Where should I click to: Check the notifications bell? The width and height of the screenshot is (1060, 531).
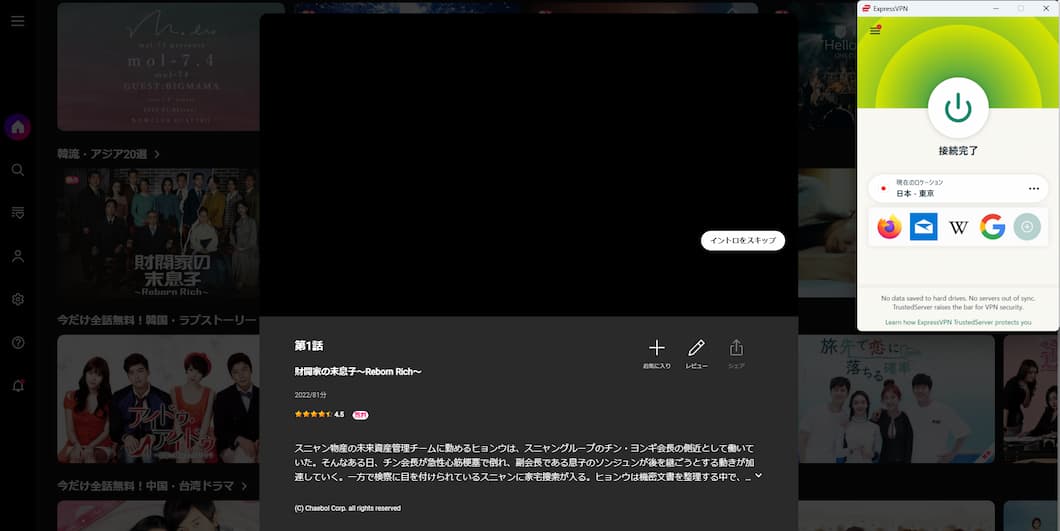tap(17, 386)
